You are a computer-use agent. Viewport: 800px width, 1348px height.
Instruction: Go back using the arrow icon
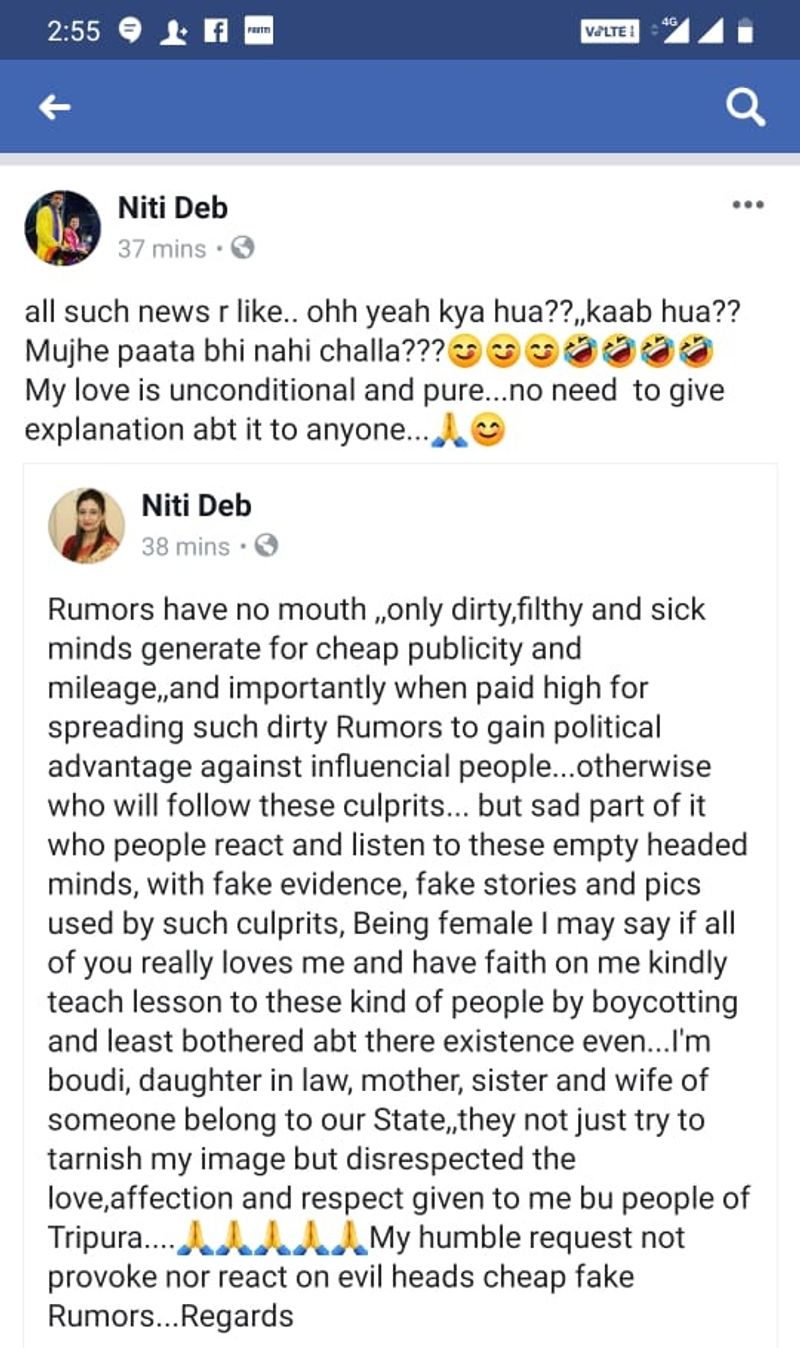tap(55, 107)
